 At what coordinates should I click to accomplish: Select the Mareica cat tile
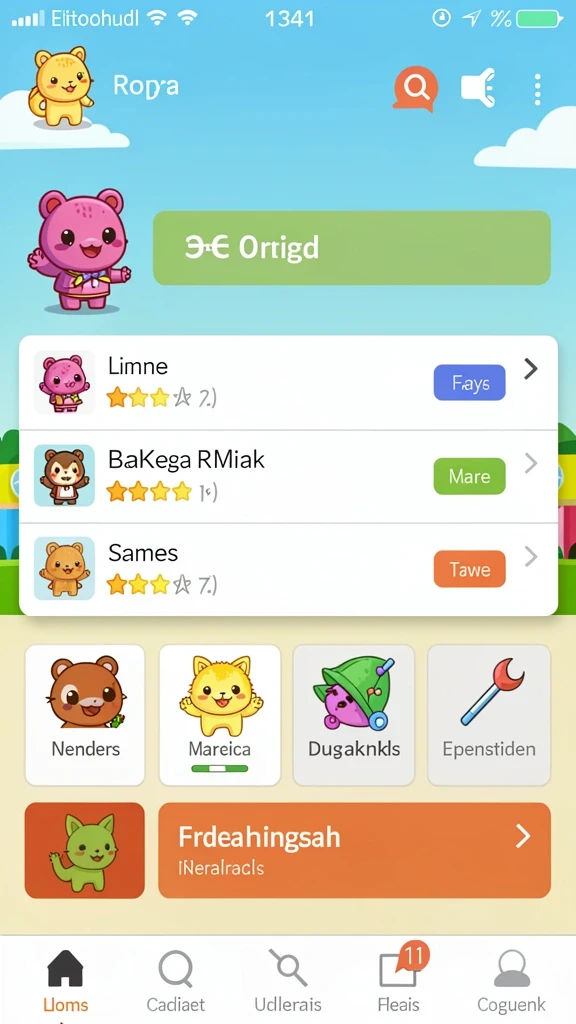pyautogui.click(x=219, y=715)
